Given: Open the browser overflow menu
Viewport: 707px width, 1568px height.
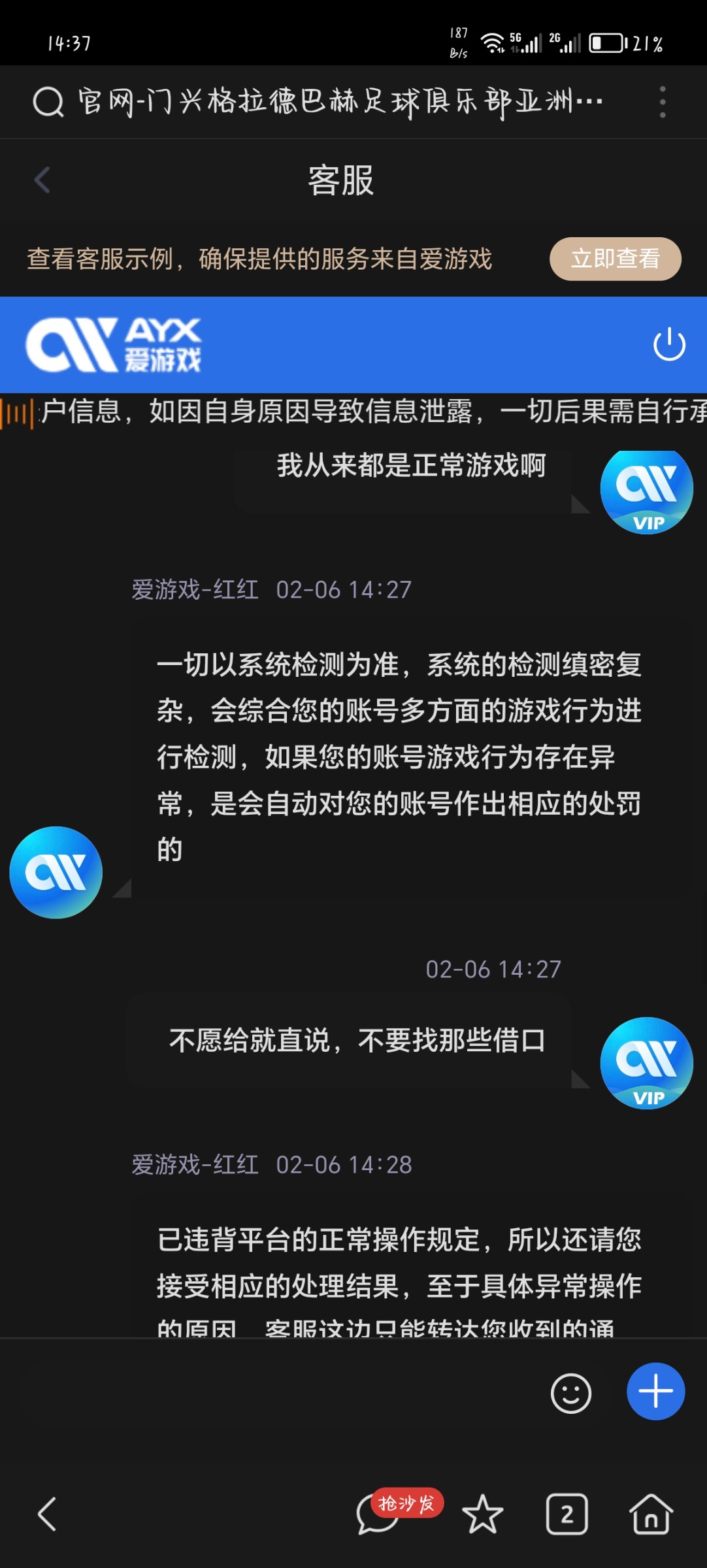Looking at the screenshot, I should coord(663,102).
